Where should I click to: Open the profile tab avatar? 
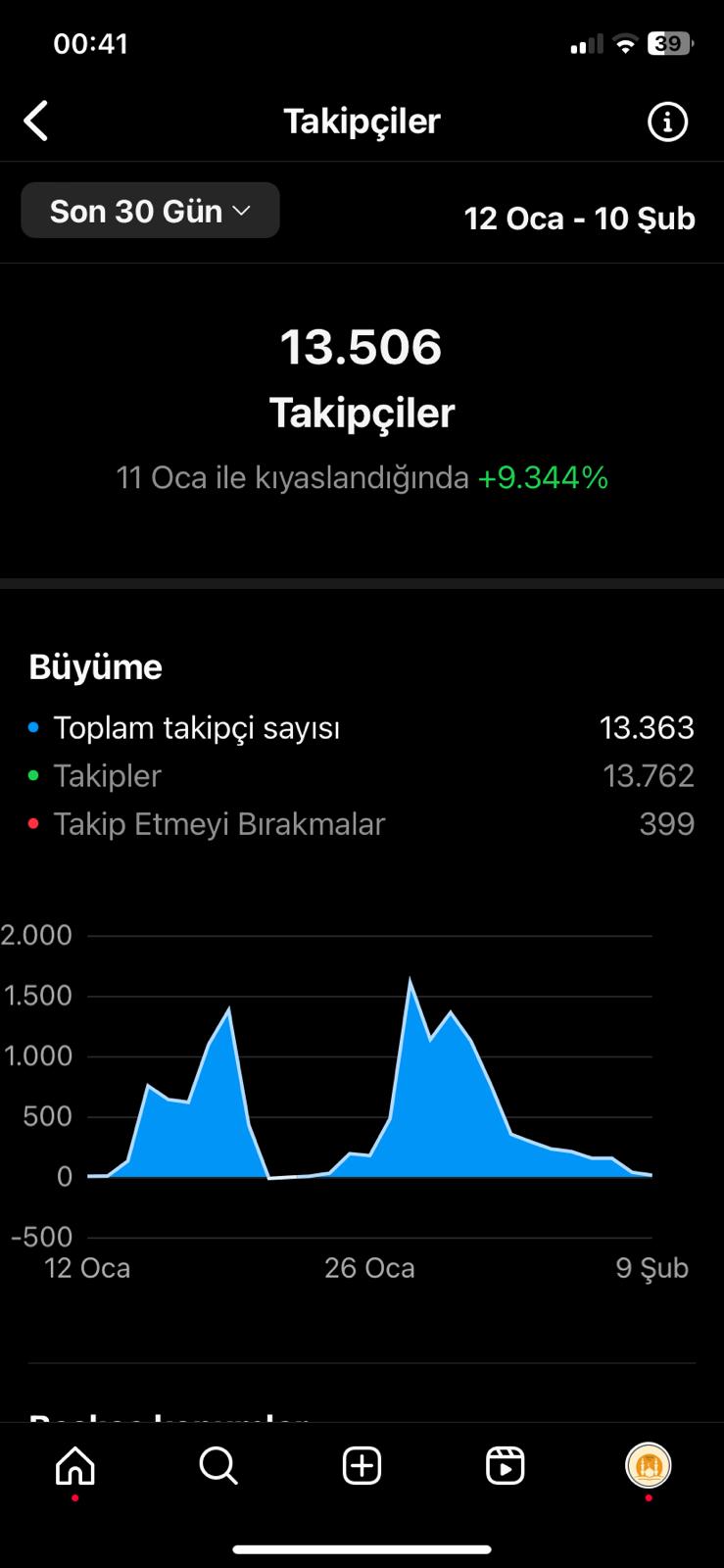point(649,1466)
